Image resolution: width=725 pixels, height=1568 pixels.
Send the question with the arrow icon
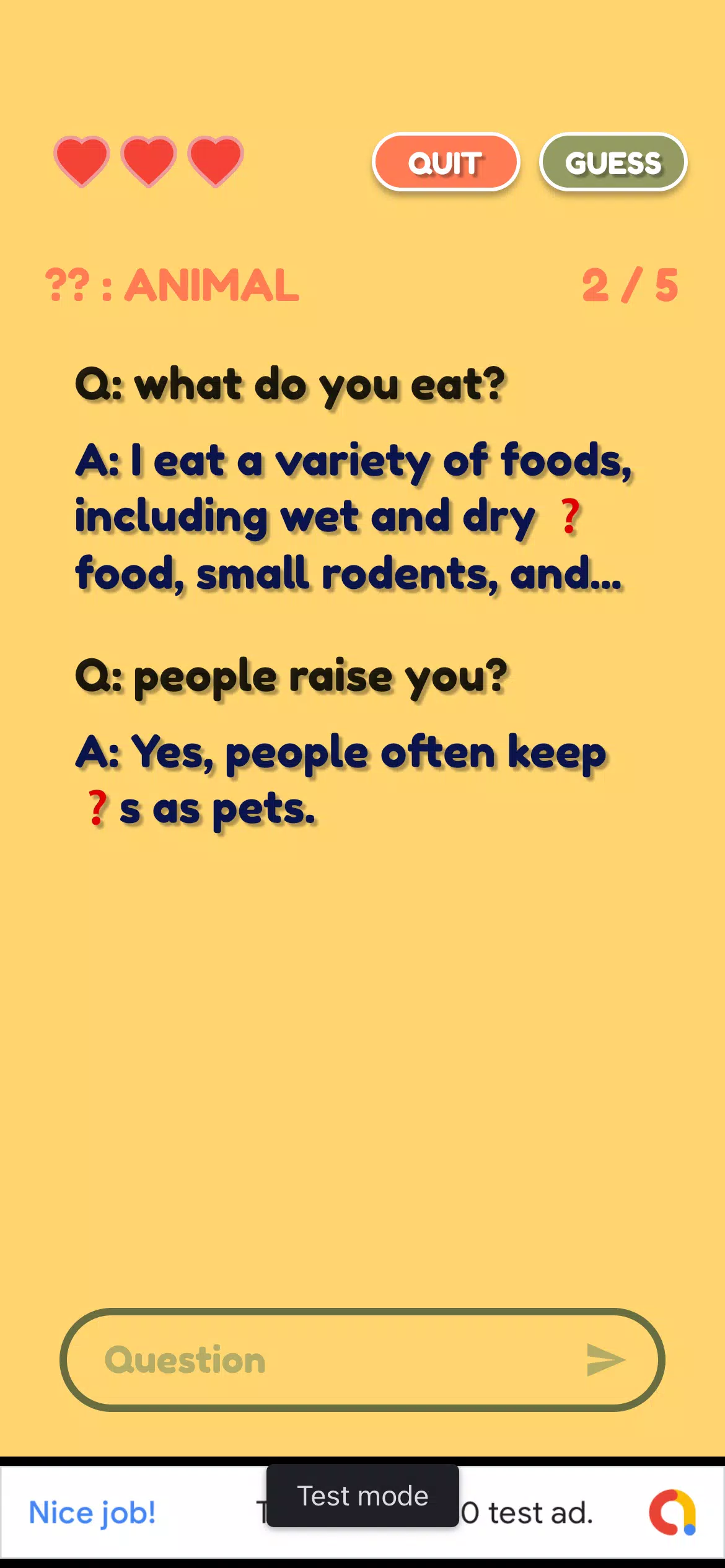coord(605,1360)
